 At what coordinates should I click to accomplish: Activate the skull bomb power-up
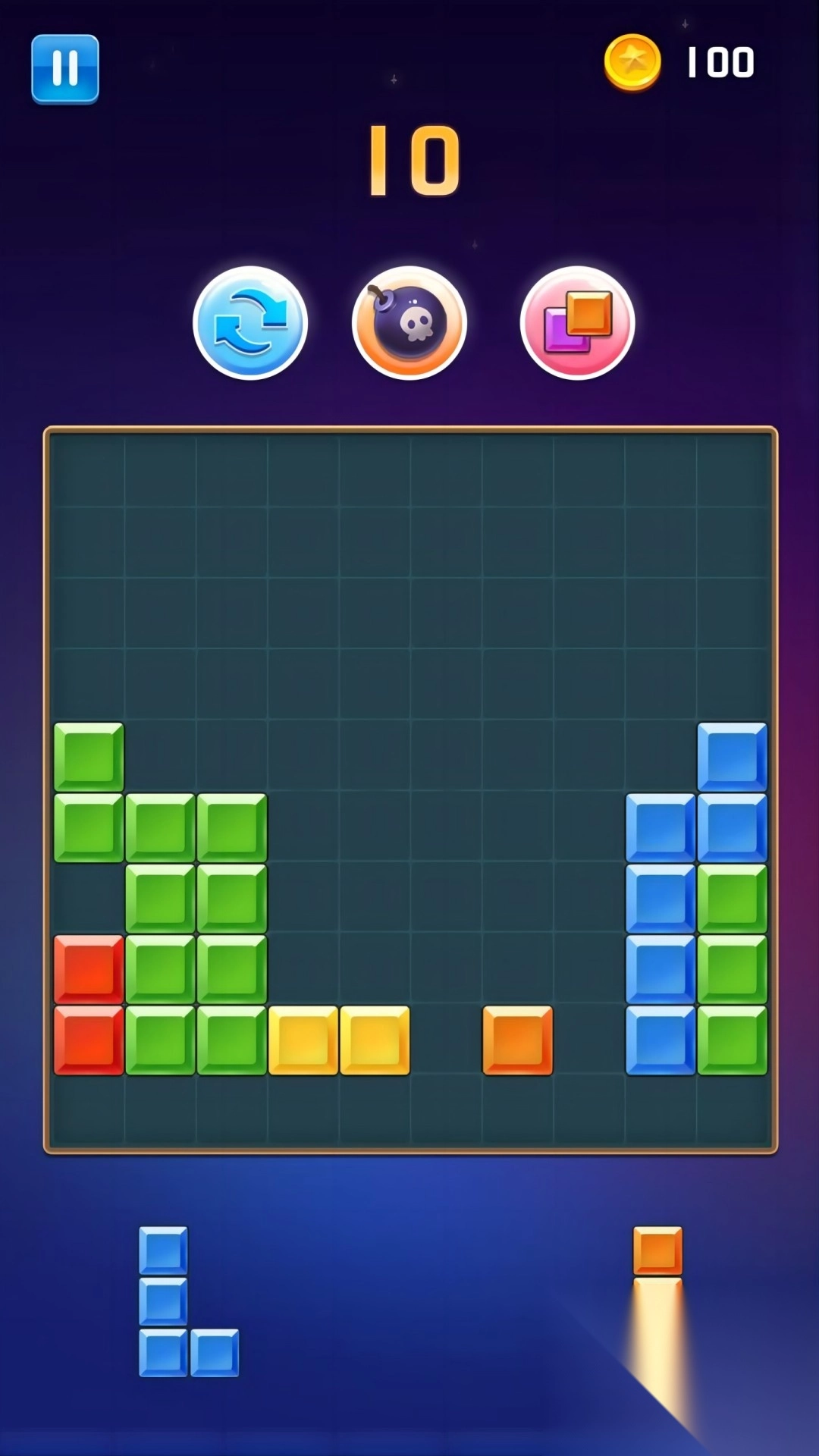click(x=409, y=323)
